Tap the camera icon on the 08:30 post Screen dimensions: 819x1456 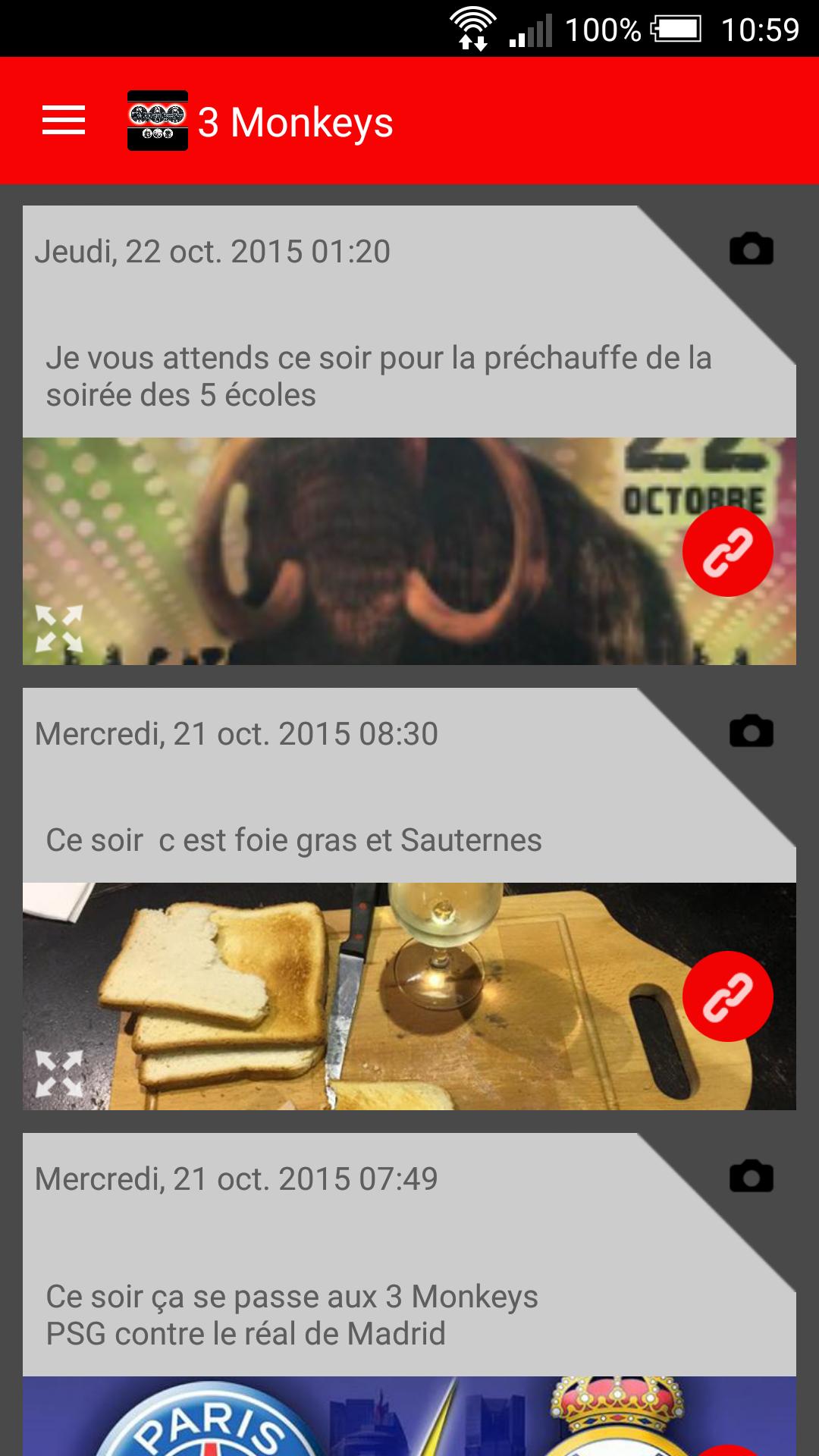[751, 732]
